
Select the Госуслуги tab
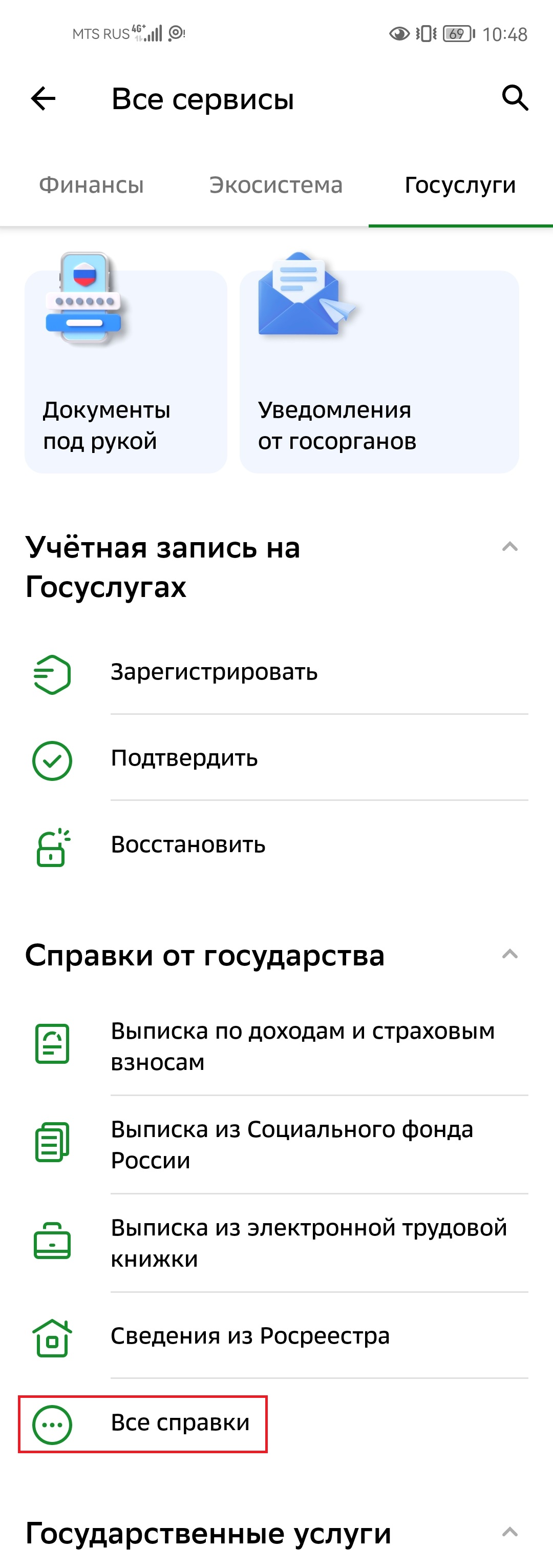460,185
